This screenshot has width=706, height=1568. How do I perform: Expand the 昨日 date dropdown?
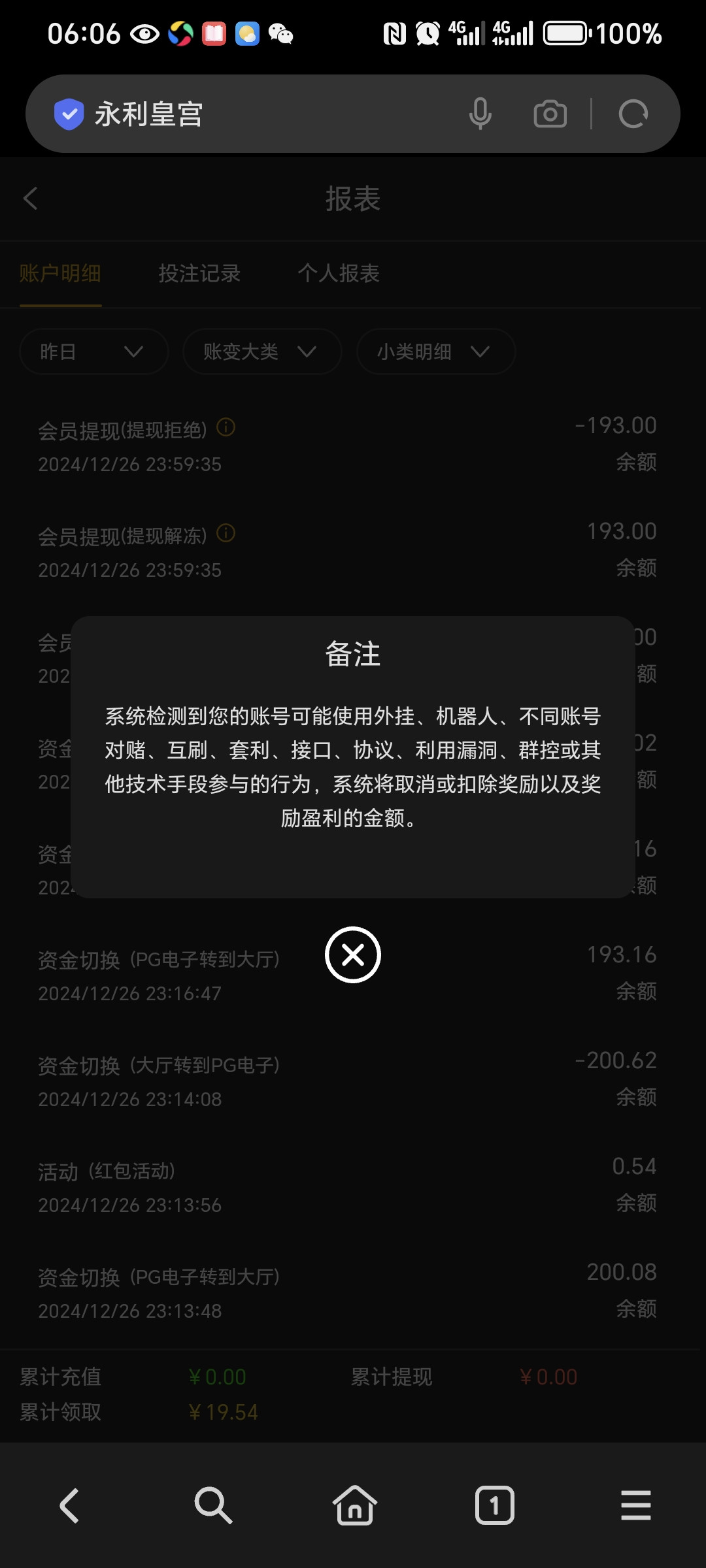(x=93, y=351)
